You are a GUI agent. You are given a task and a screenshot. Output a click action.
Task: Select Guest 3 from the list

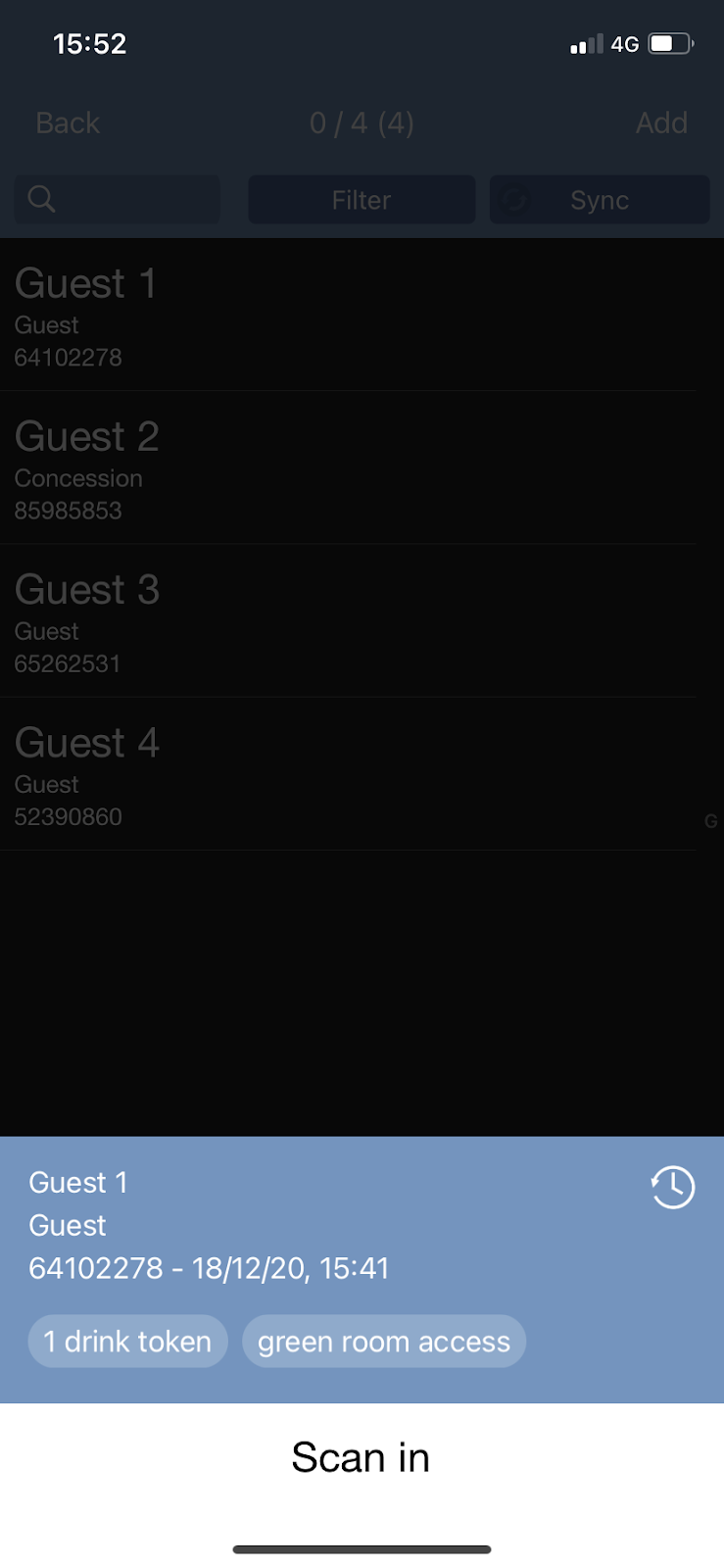click(348, 621)
